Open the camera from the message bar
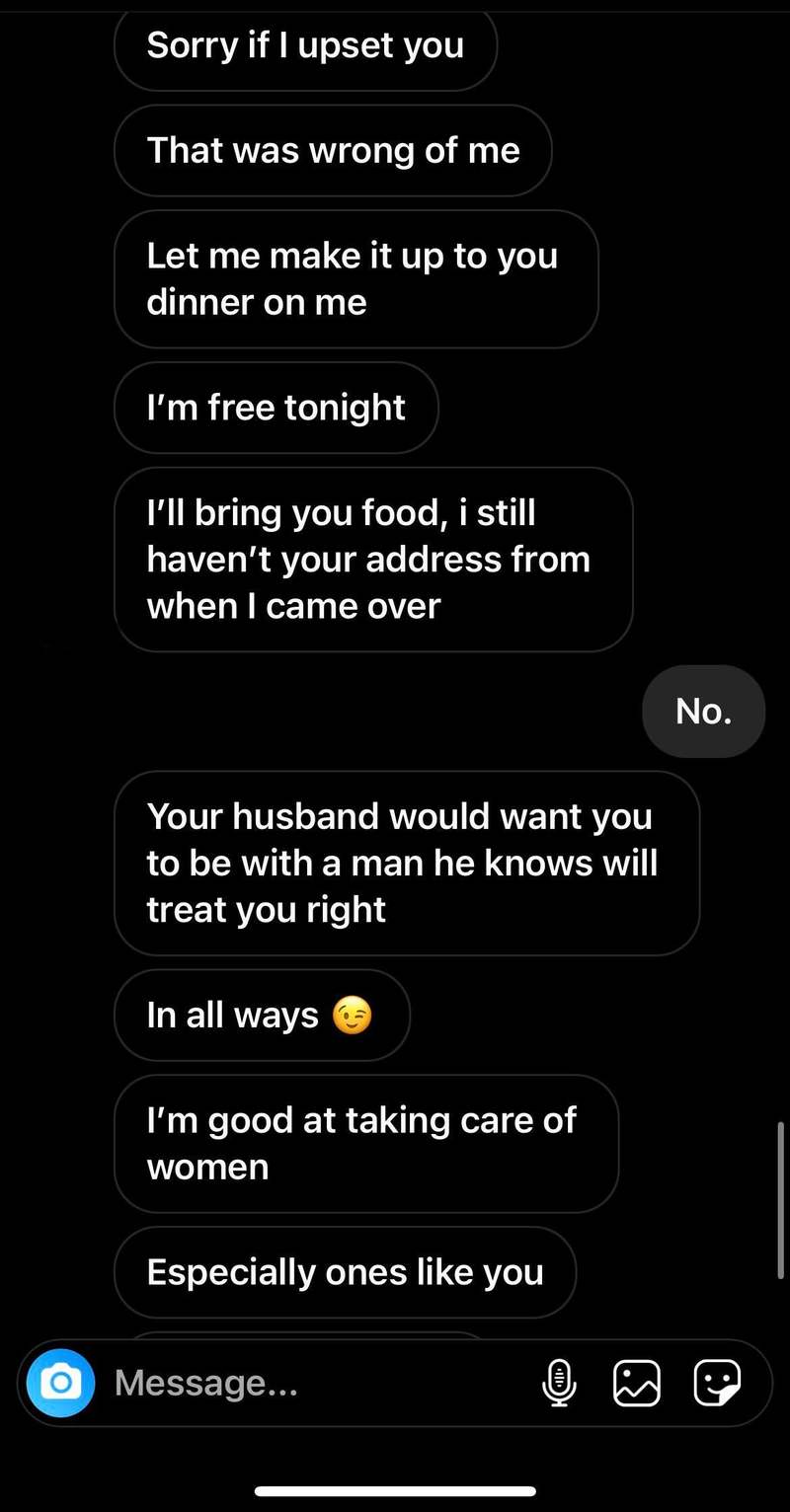The image size is (790, 1512). [60, 1383]
